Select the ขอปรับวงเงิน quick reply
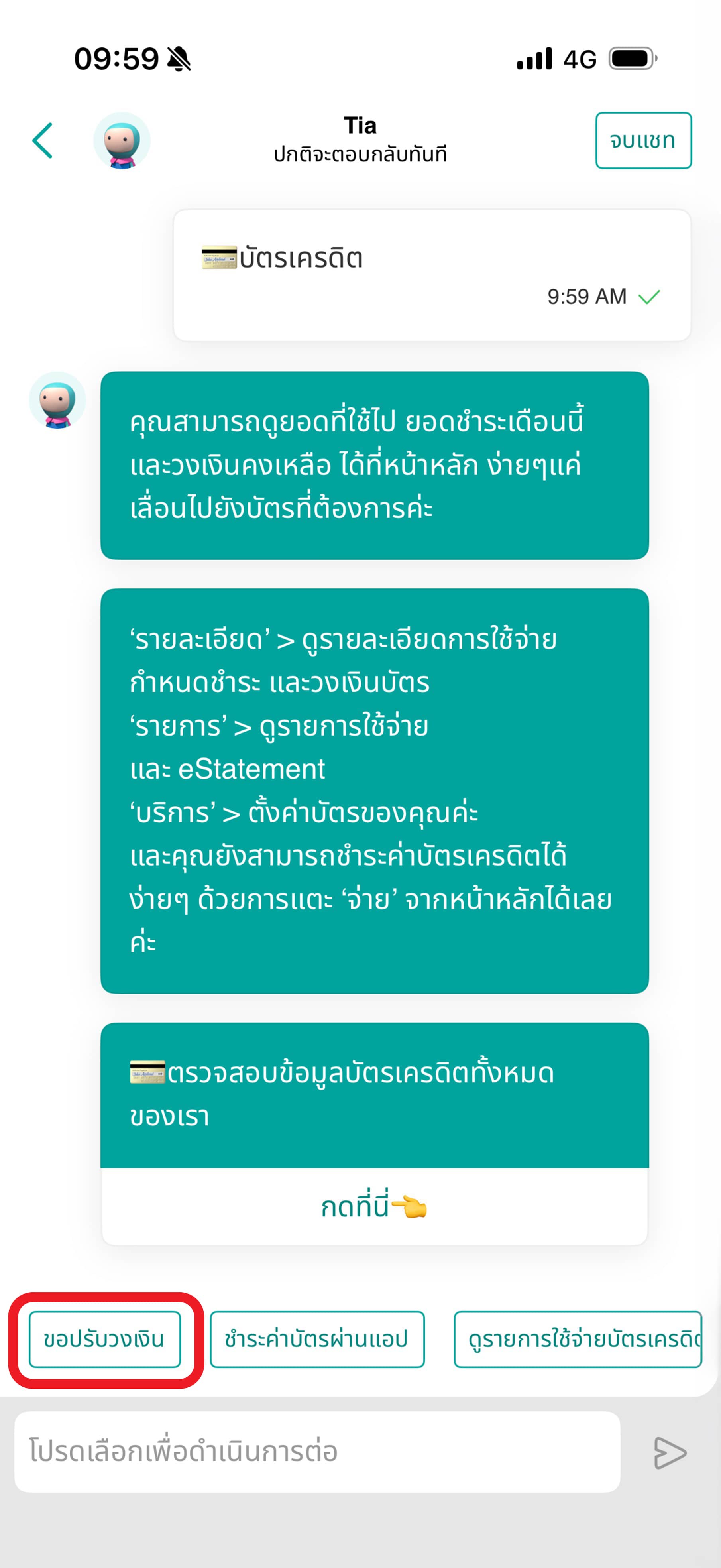Screen dimensions: 721x1568 point(105,1339)
